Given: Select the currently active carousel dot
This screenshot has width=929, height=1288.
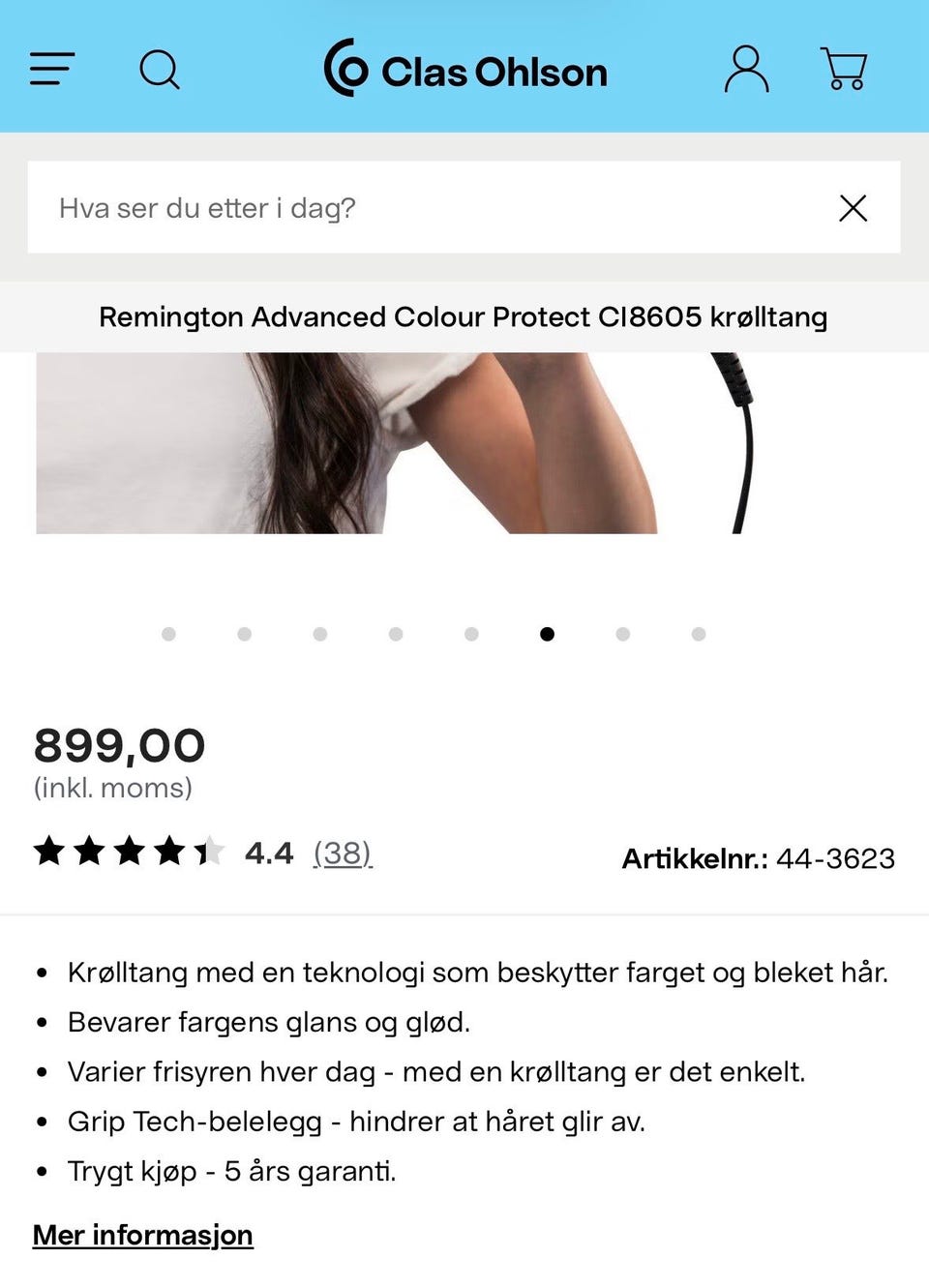Looking at the screenshot, I should coord(547,634).
